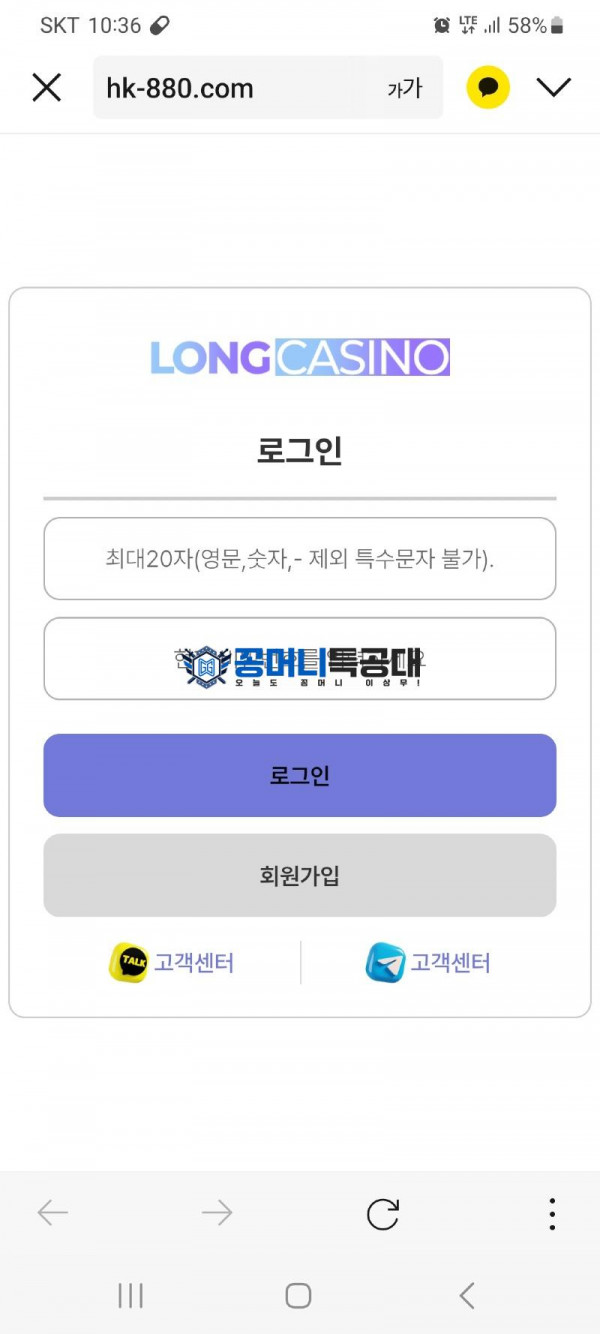Expand the top-right chevron dropdown
Screen dimensions: 600x1334
pyautogui.click(x=553, y=88)
